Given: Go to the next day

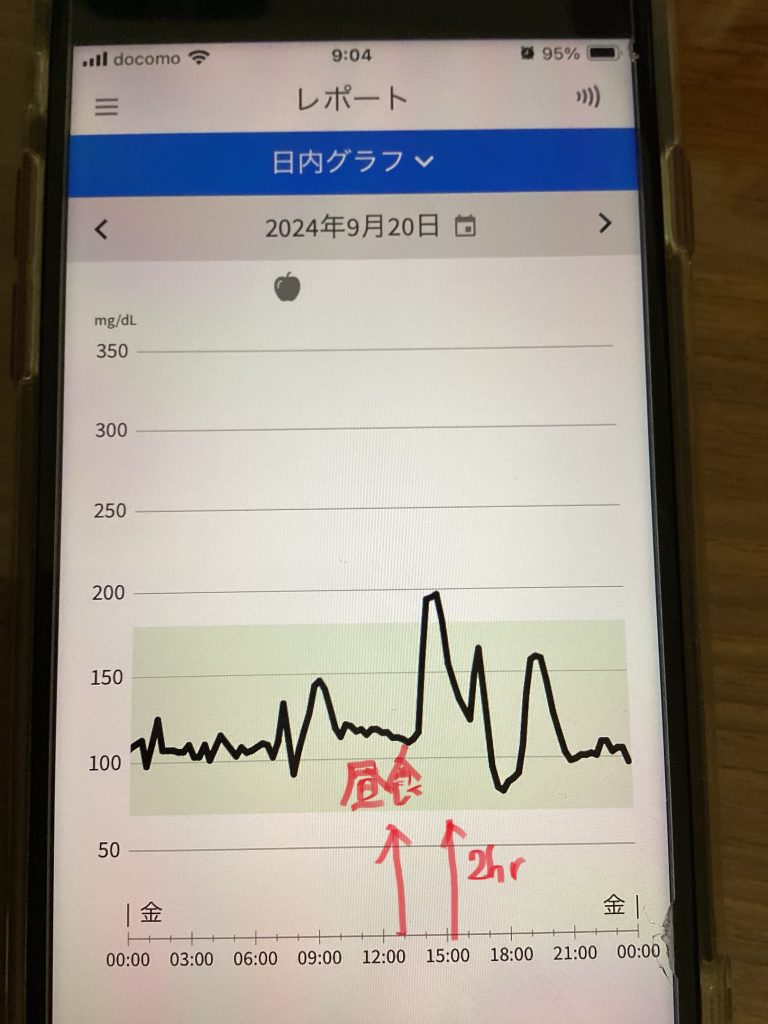Looking at the screenshot, I should pyautogui.click(x=604, y=224).
